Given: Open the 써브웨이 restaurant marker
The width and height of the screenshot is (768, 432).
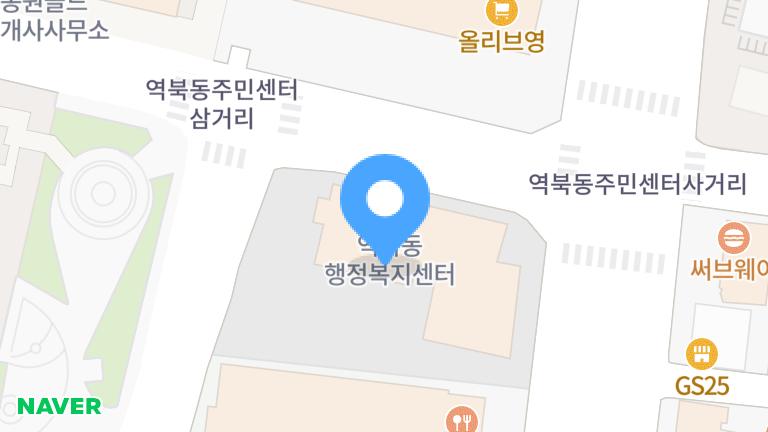Looking at the screenshot, I should (735, 239).
